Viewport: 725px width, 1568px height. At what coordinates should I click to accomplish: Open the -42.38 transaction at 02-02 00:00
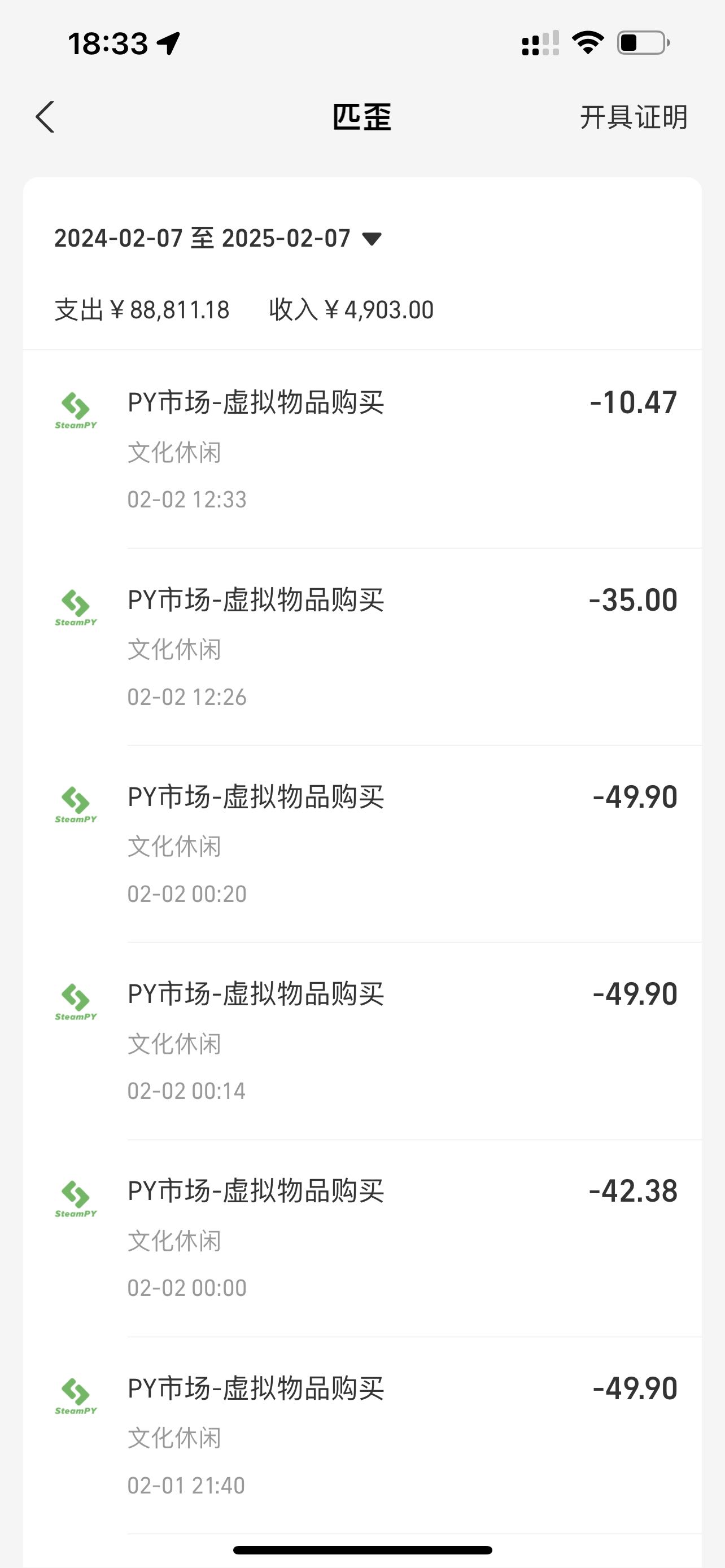click(362, 1238)
